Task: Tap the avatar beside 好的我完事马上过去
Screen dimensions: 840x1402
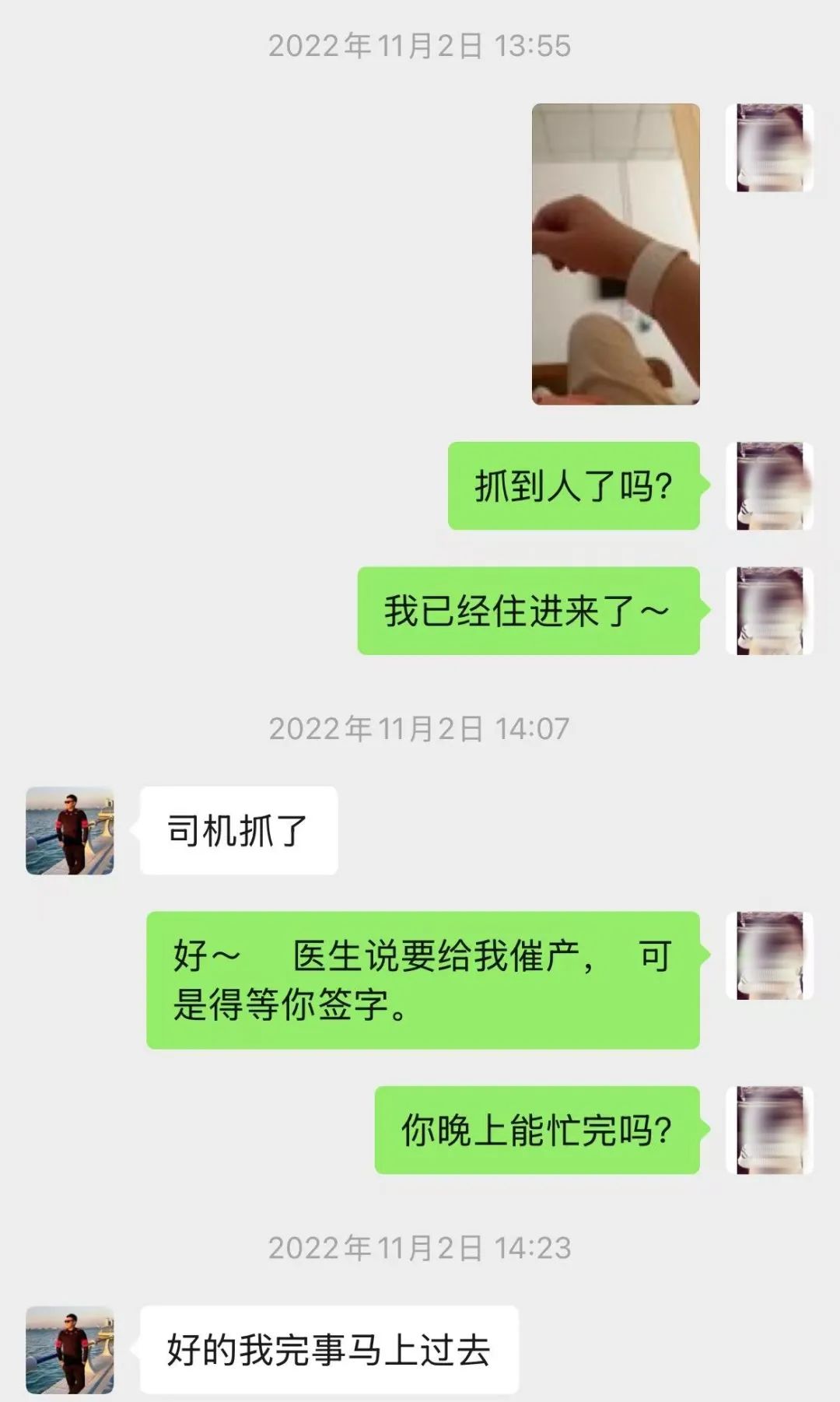Action: point(70,1349)
